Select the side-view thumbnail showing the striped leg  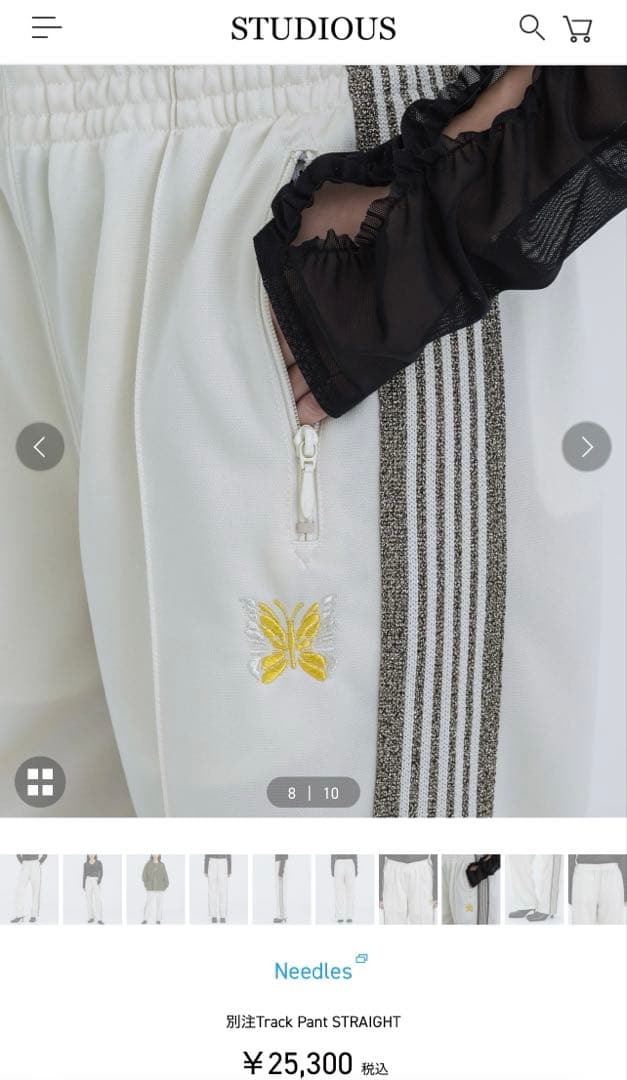point(281,889)
